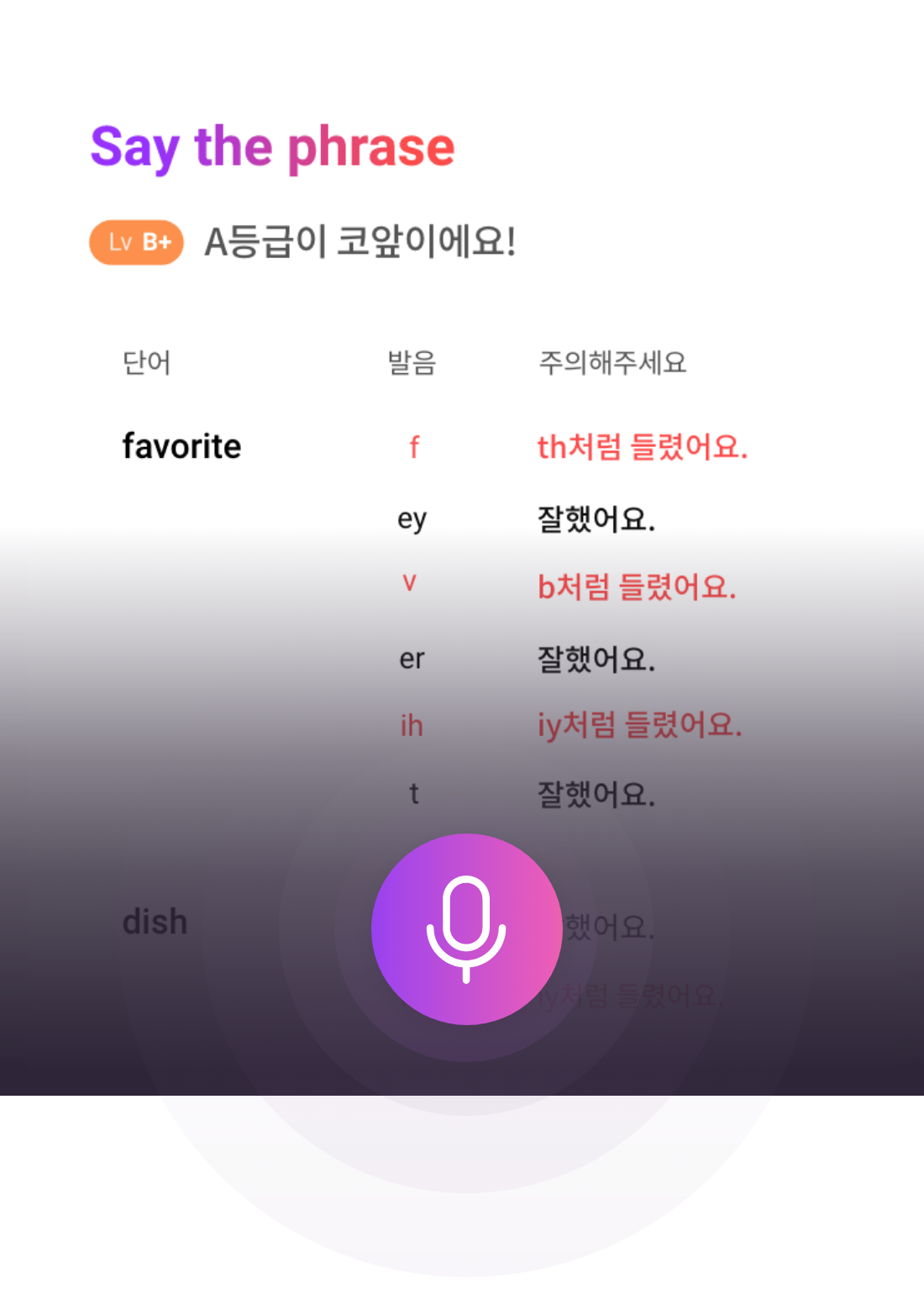The image size is (924, 1294).
Task: Click the 'Say the phrase' heading
Action: [271, 147]
